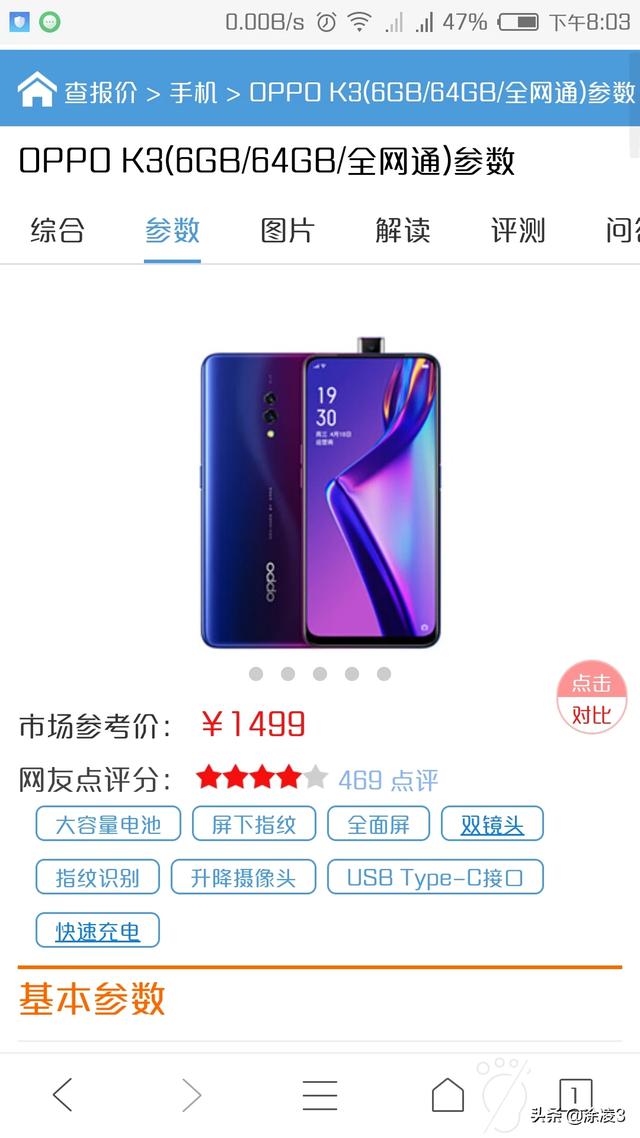Choose the 指纹识别 tag

[97, 878]
